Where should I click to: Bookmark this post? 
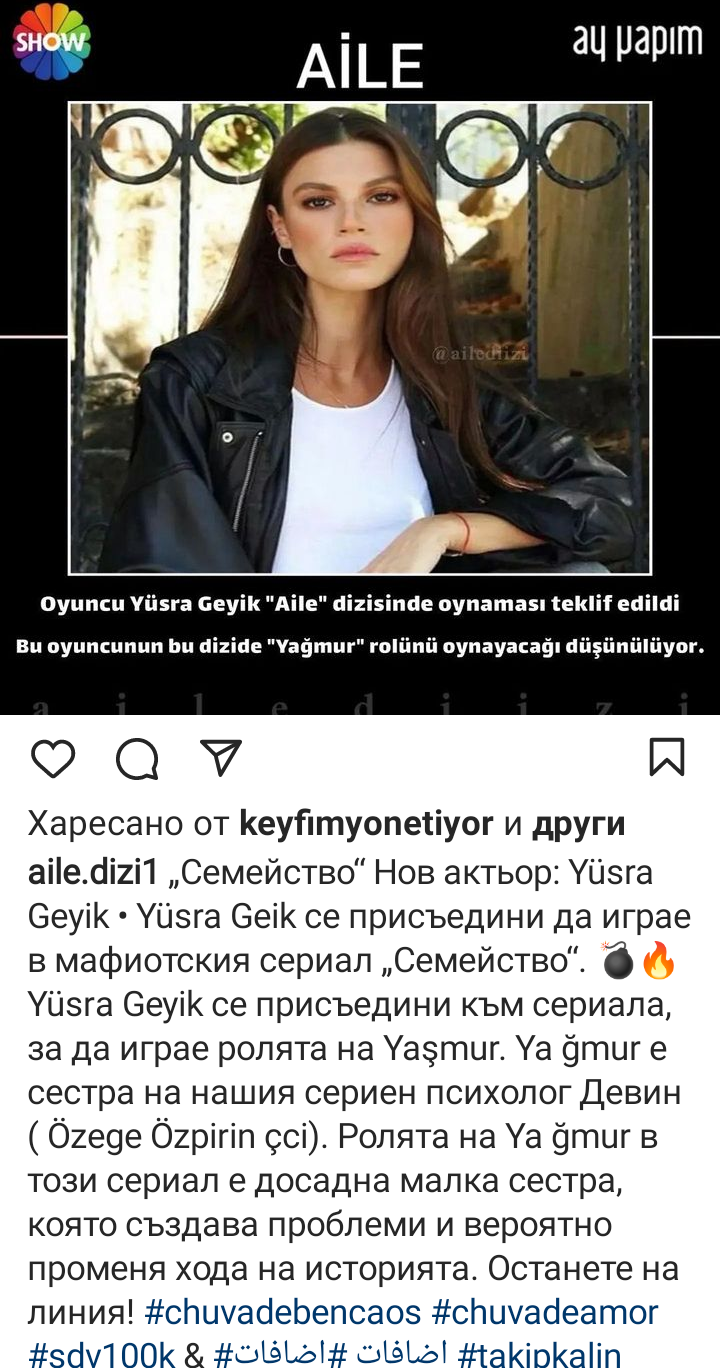667,758
